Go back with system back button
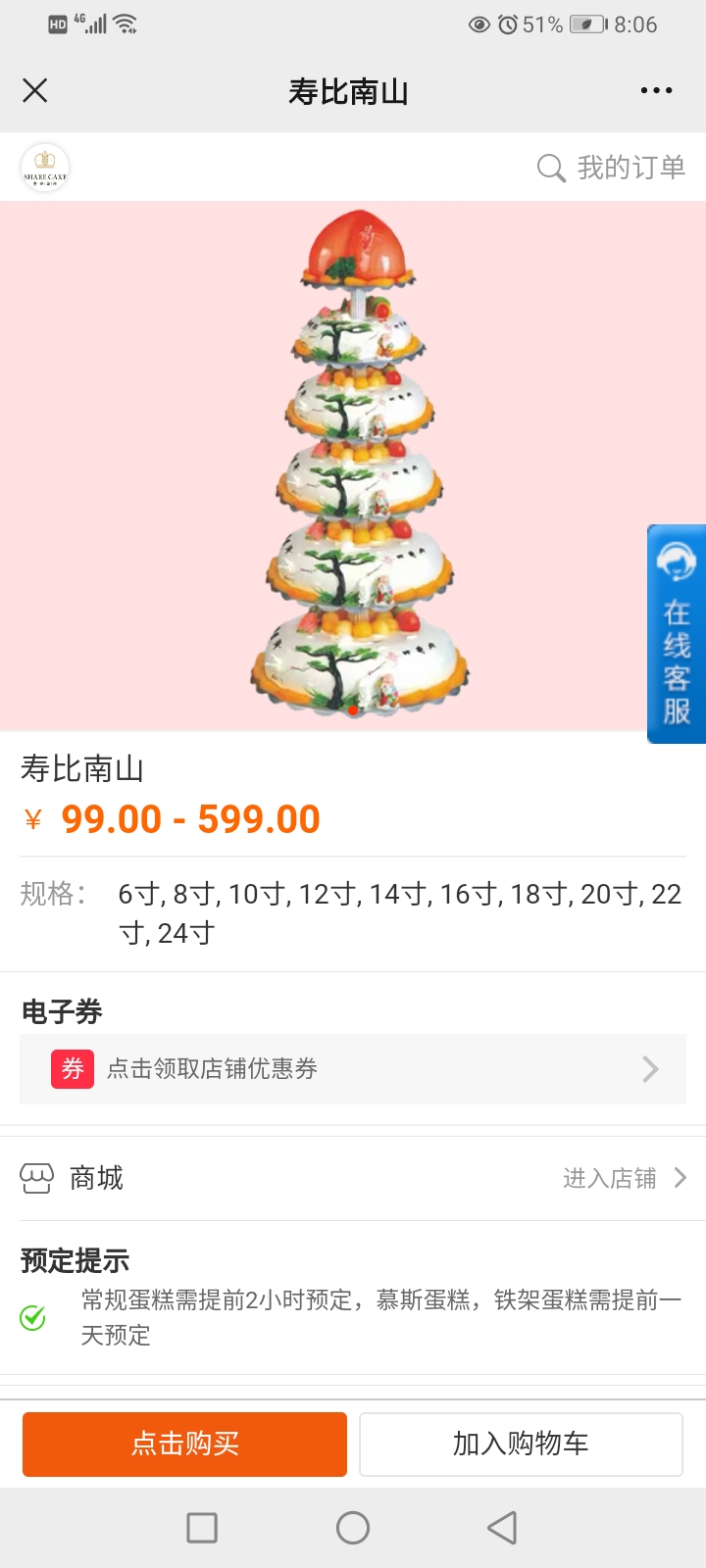Image resolution: width=706 pixels, height=1568 pixels. click(x=502, y=1528)
